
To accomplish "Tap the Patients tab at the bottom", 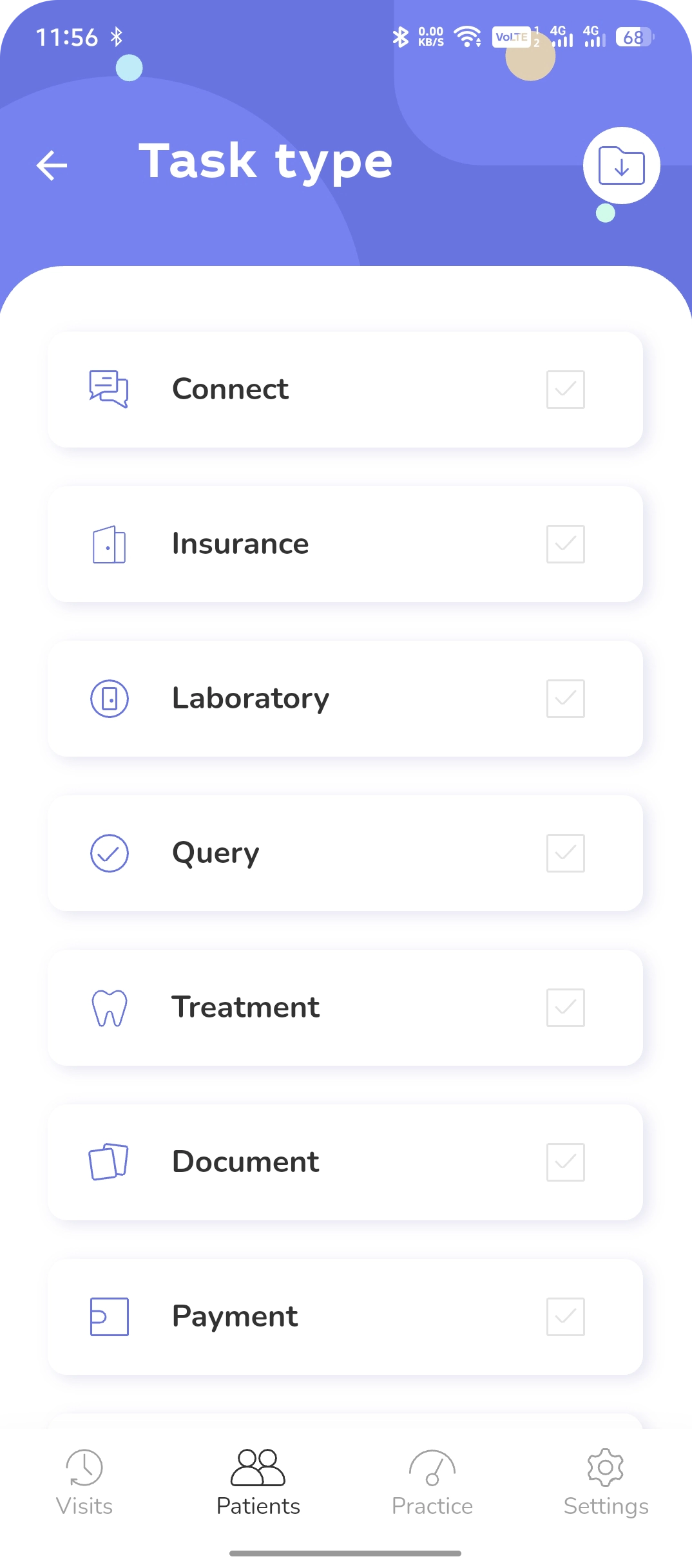I will [258, 1488].
